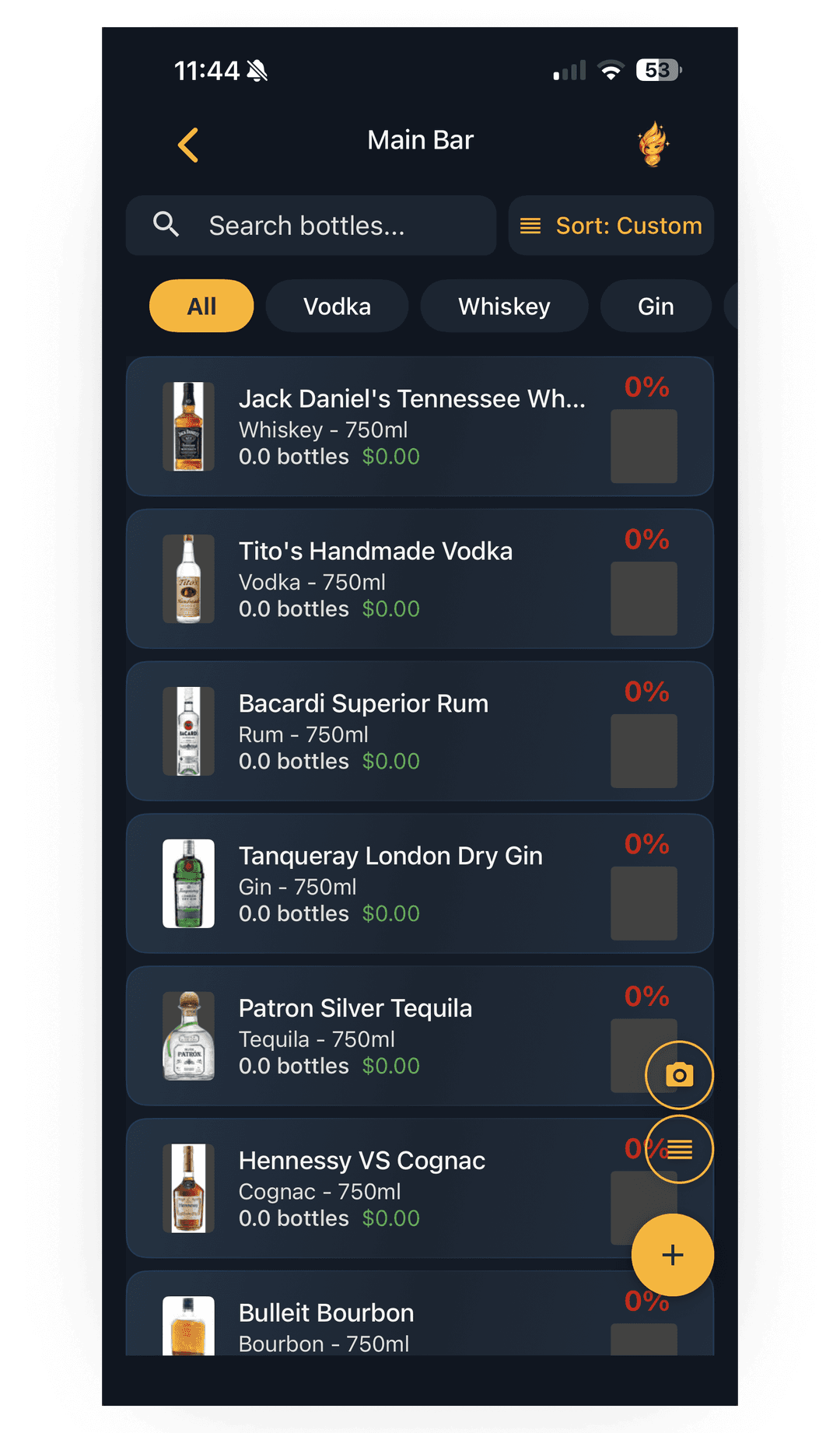
Task: Tap the Jack Daniel's bottle thumbnail
Action: click(x=189, y=426)
